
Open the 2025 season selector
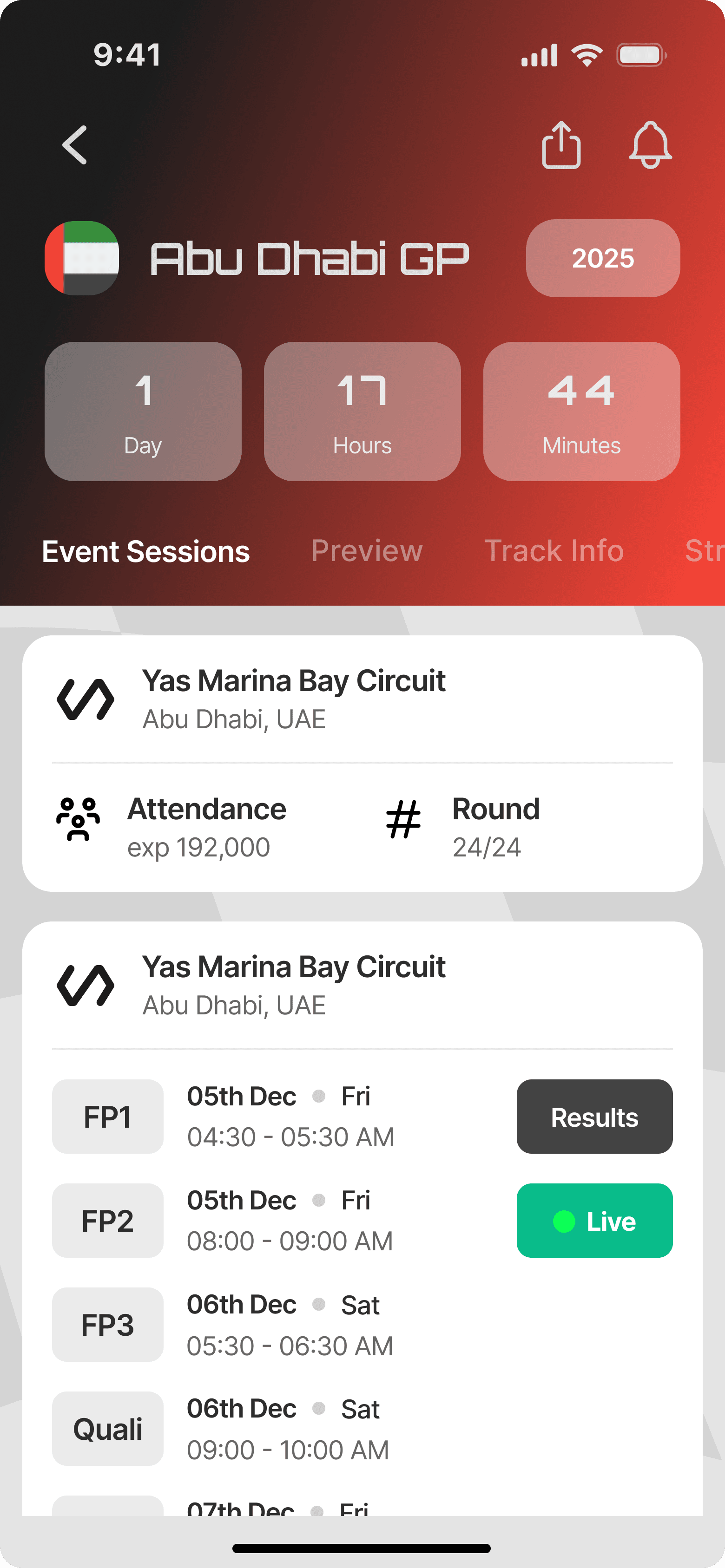pyautogui.click(x=603, y=258)
